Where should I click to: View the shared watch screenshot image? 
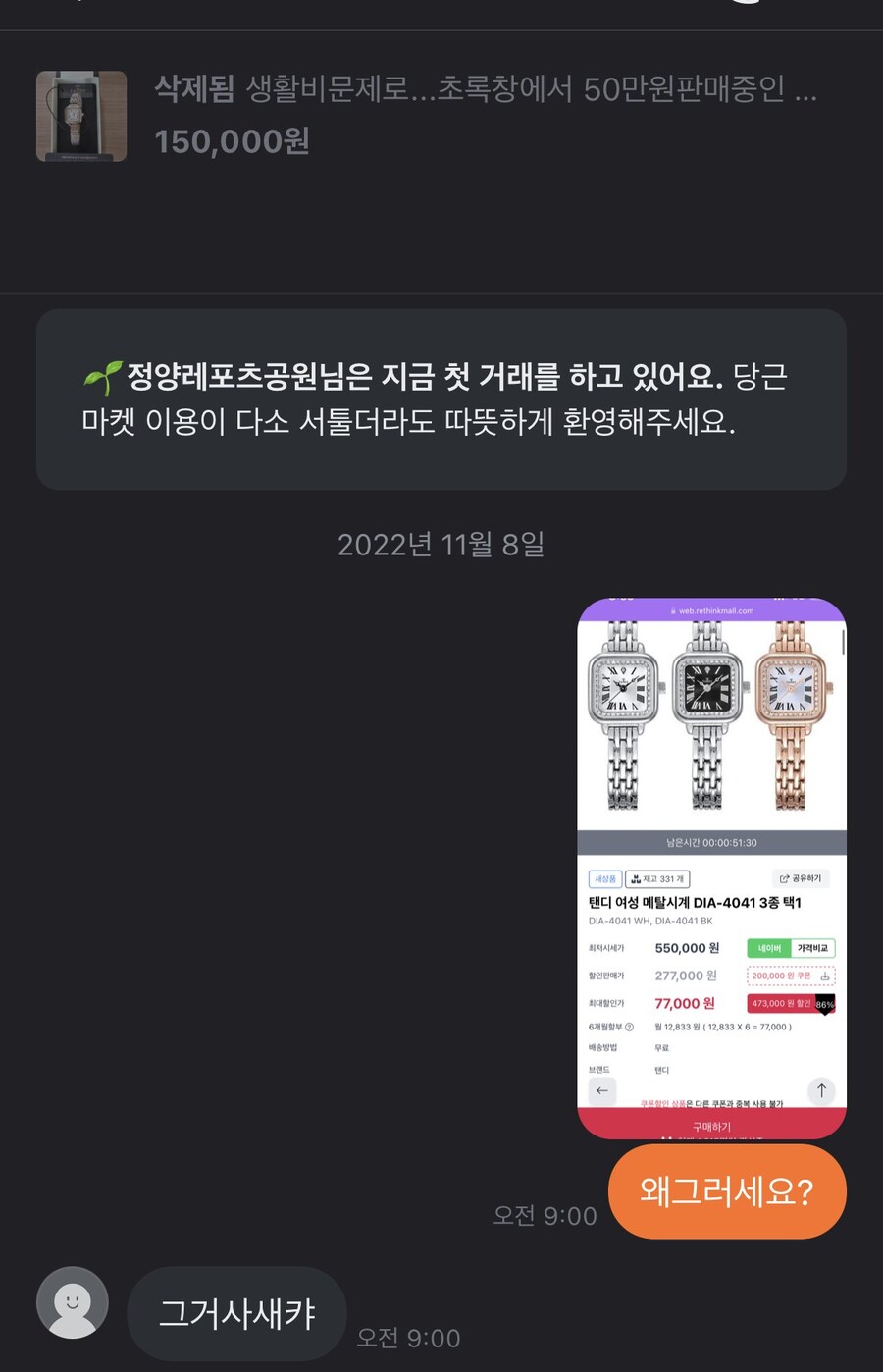click(711, 868)
